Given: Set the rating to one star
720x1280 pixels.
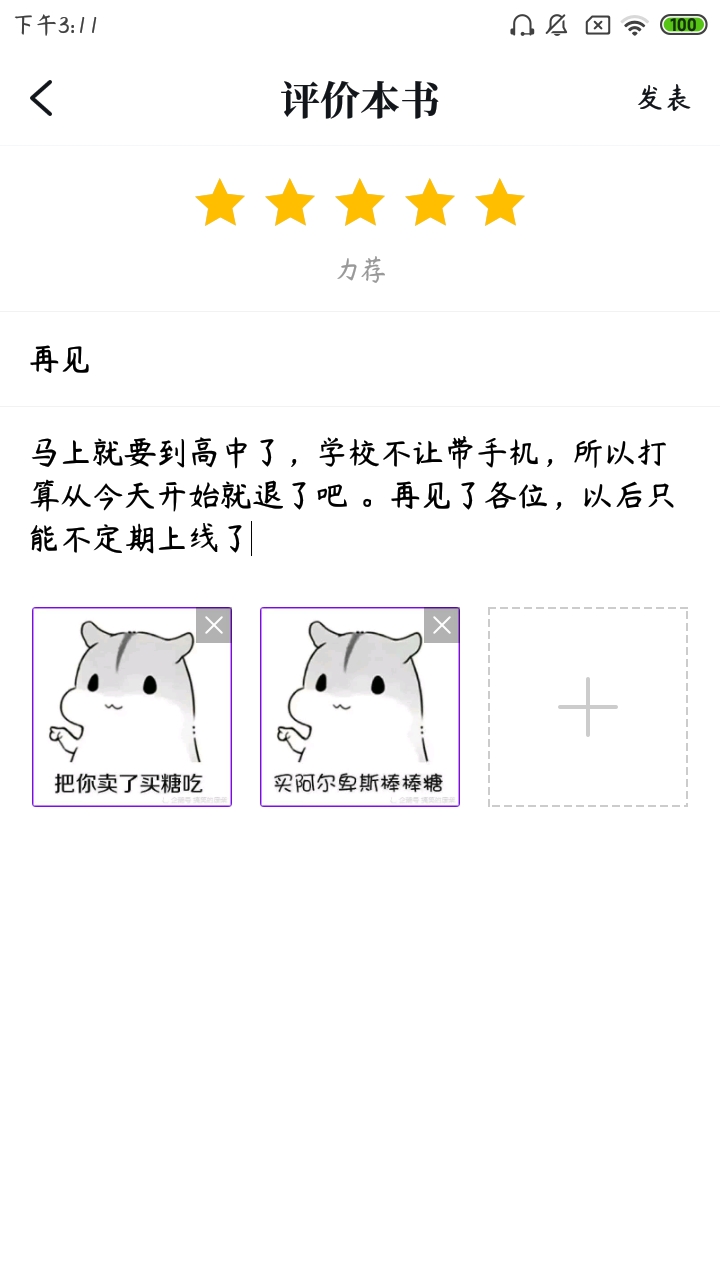Looking at the screenshot, I should click(x=220, y=202).
